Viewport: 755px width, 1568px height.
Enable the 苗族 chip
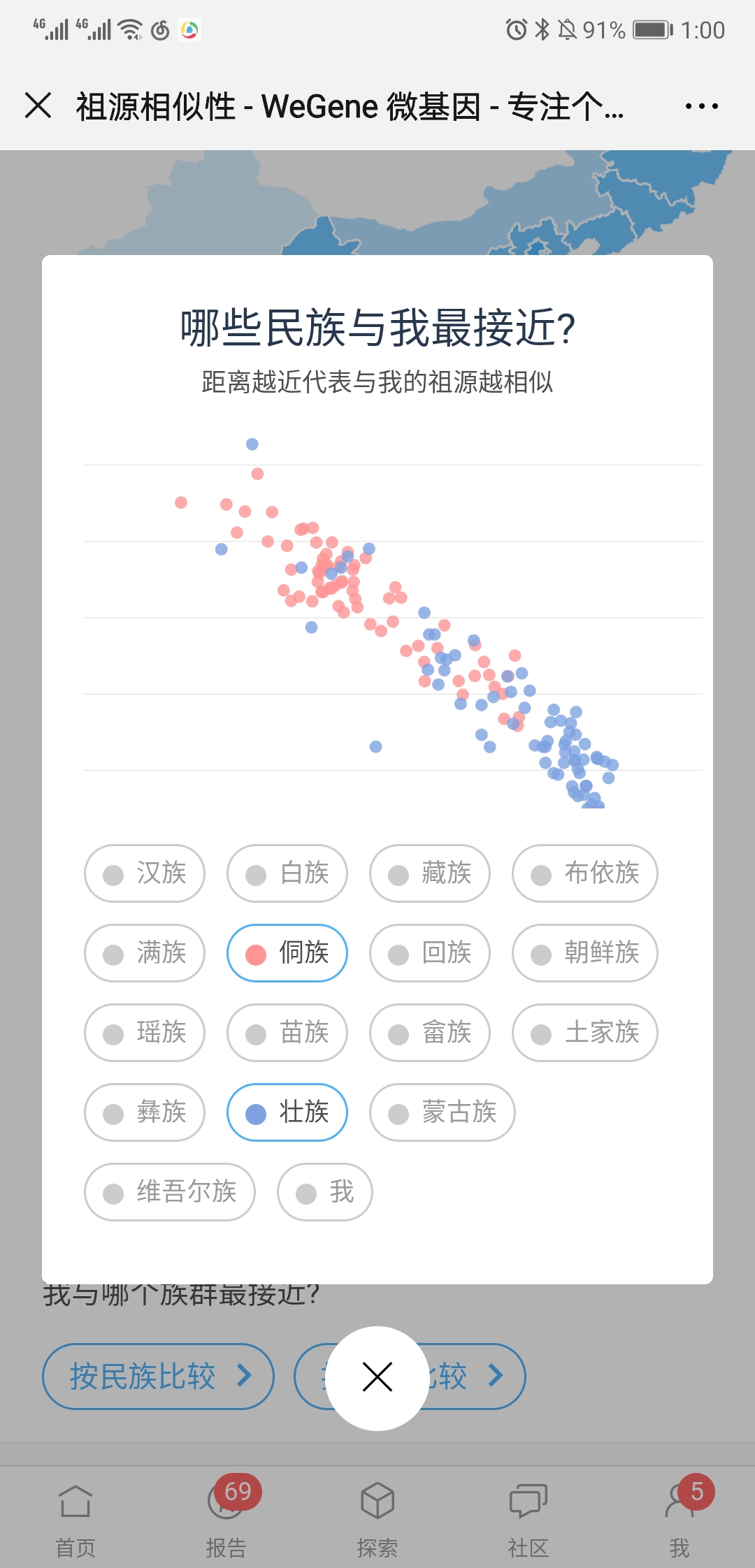click(x=287, y=1033)
